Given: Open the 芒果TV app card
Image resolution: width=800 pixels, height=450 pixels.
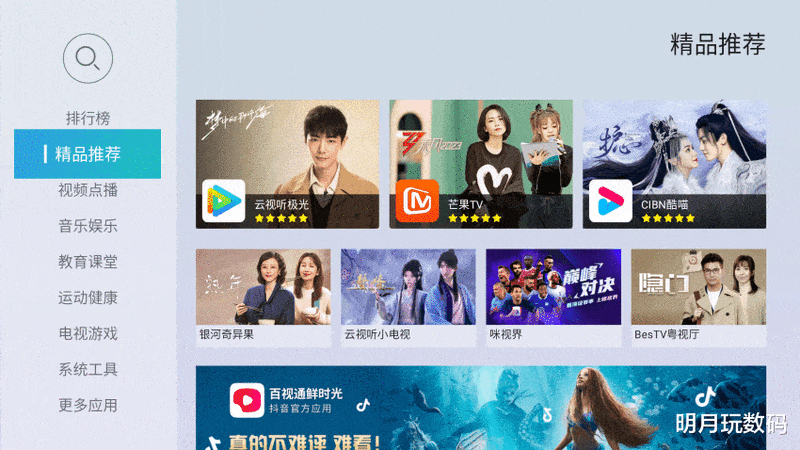Looking at the screenshot, I should tap(481, 164).
